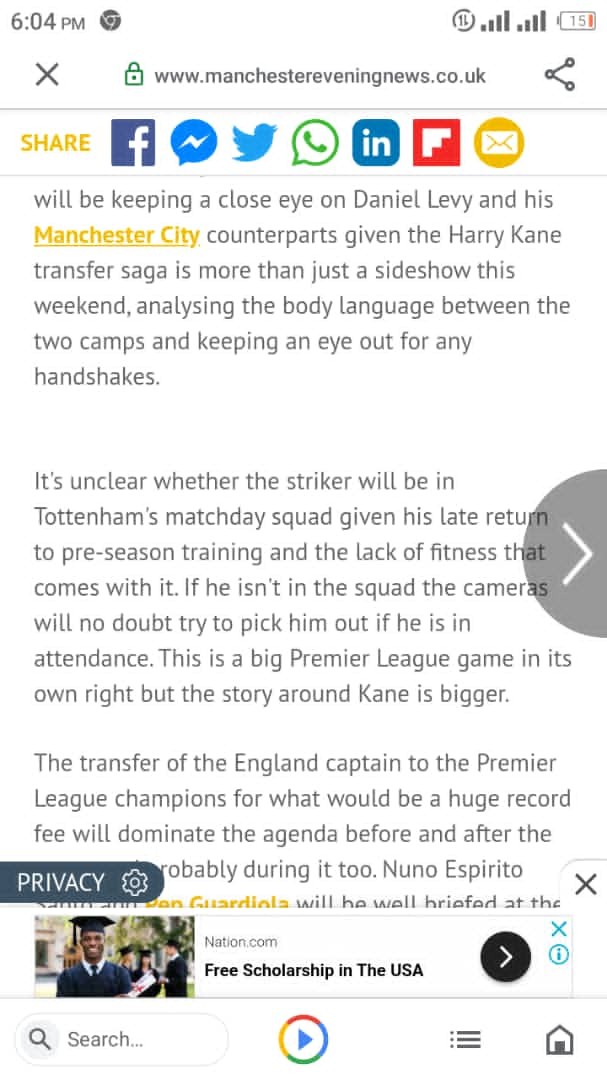The height and width of the screenshot is (1080, 607).
Task: Tap the ad arrow button
Action: [x=505, y=958]
